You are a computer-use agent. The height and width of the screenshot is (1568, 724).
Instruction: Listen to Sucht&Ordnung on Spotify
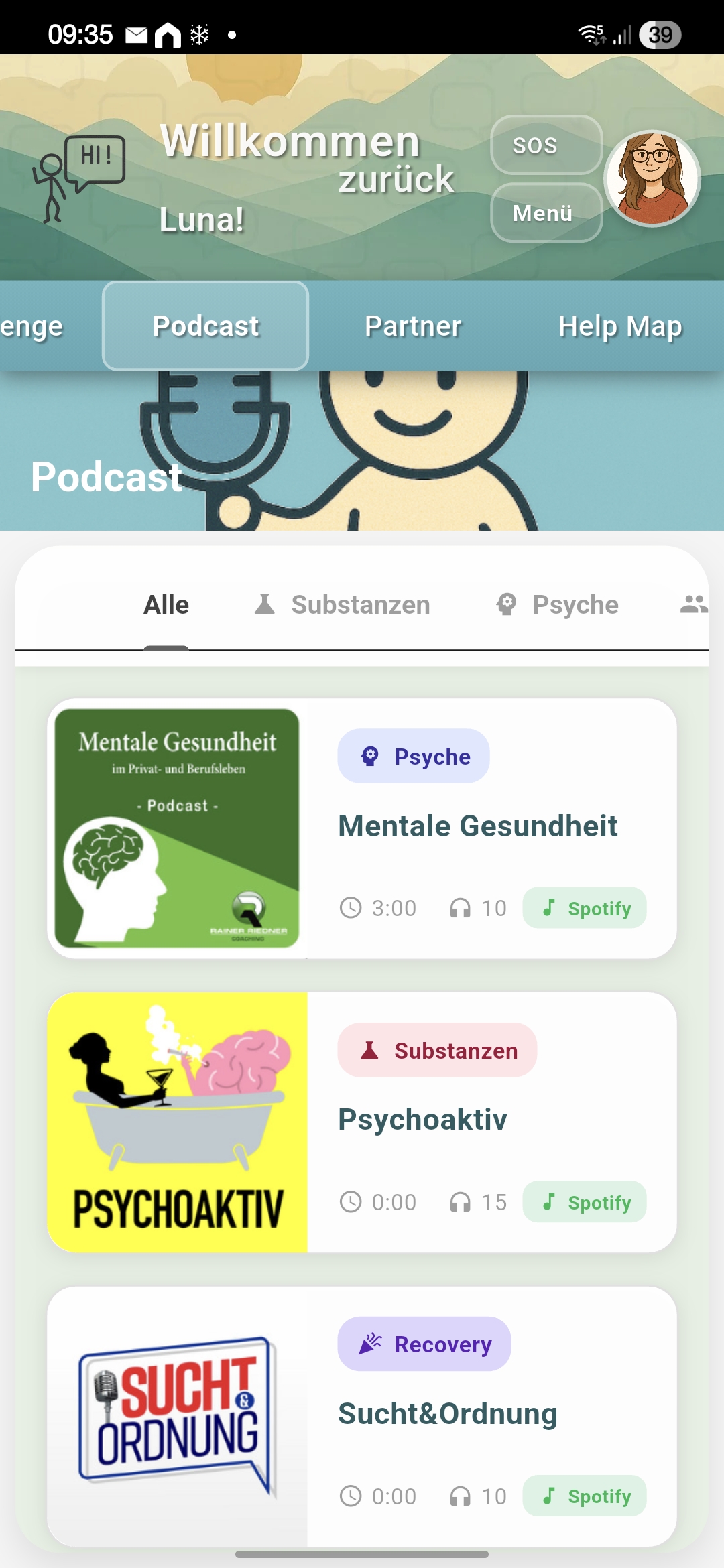(585, 1496)
